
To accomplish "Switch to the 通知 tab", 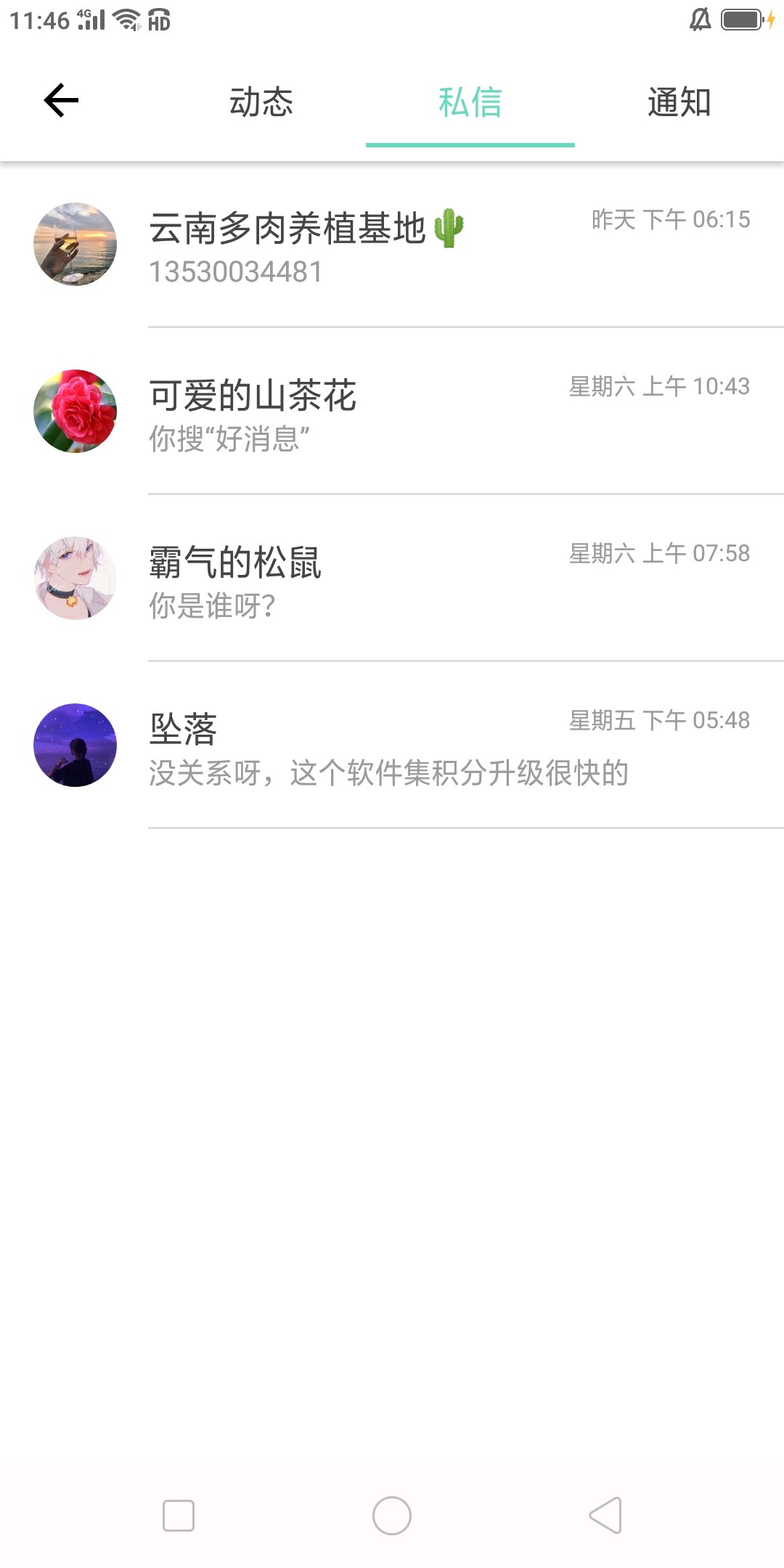I will [x=679, y=102].
